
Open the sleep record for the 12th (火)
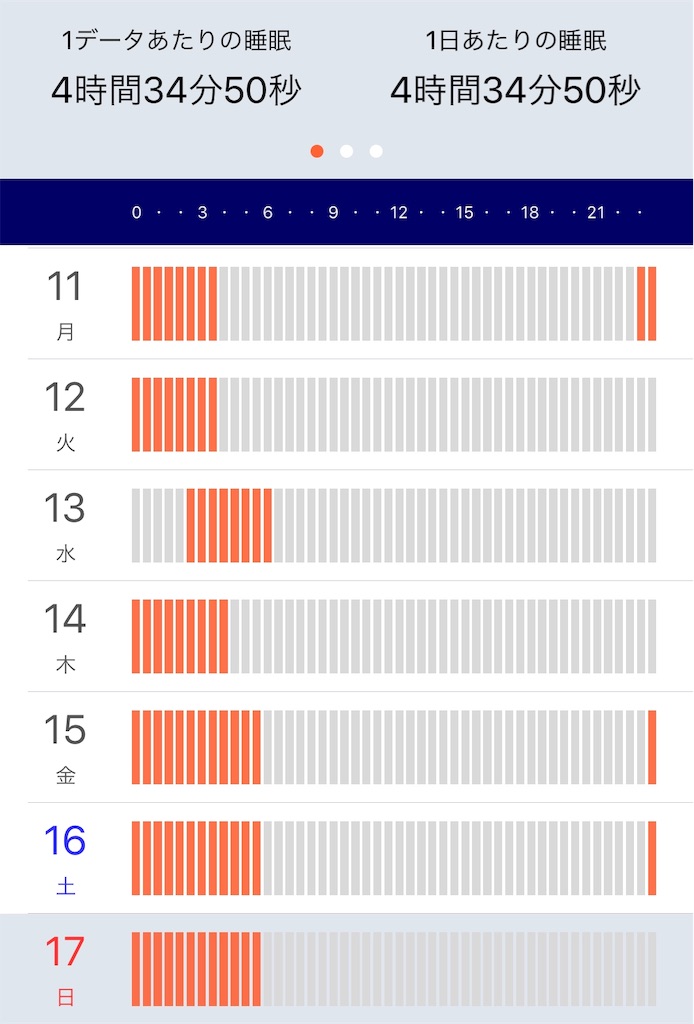coord(346,414)
